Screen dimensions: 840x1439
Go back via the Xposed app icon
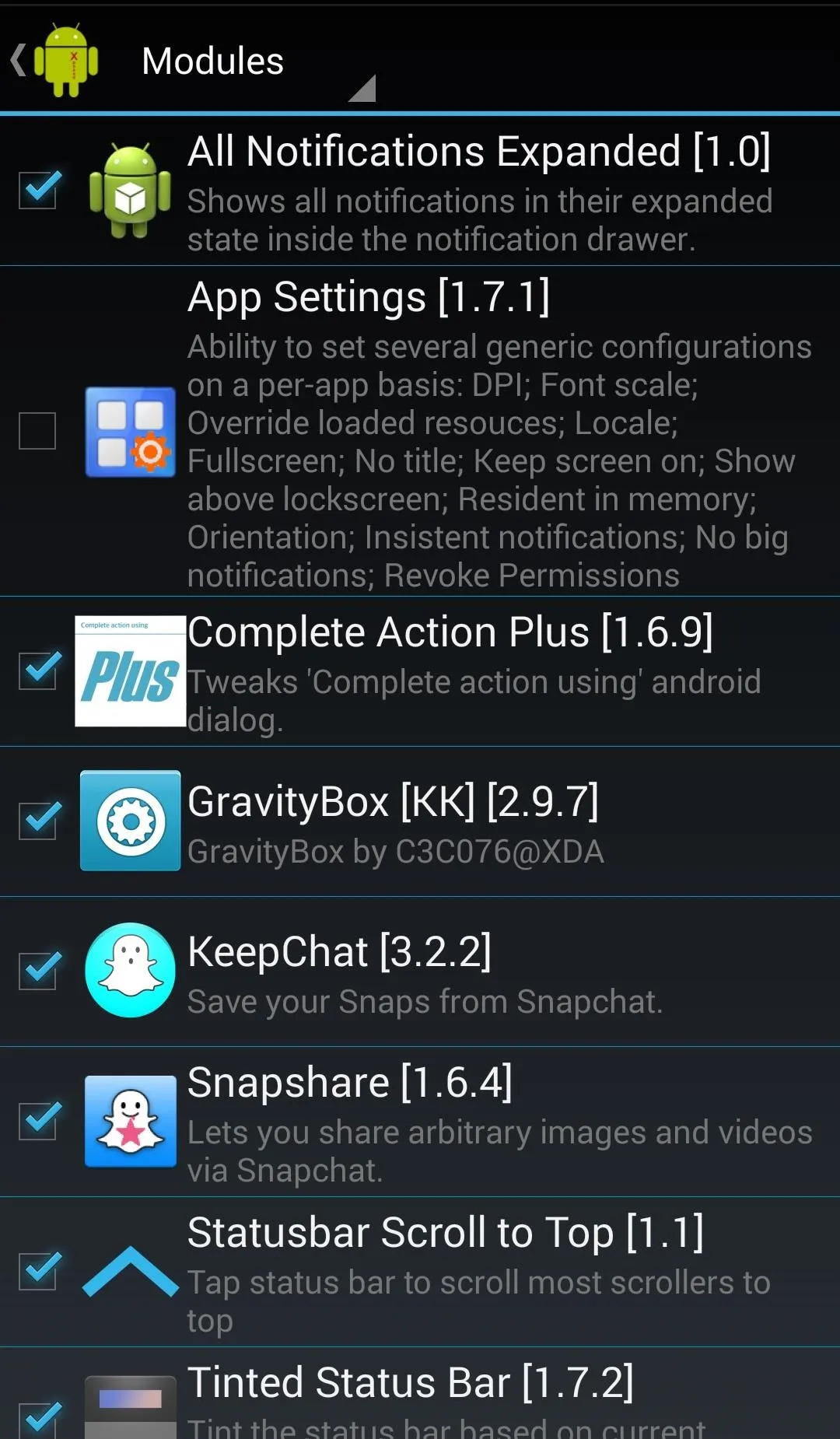point(56,60)
